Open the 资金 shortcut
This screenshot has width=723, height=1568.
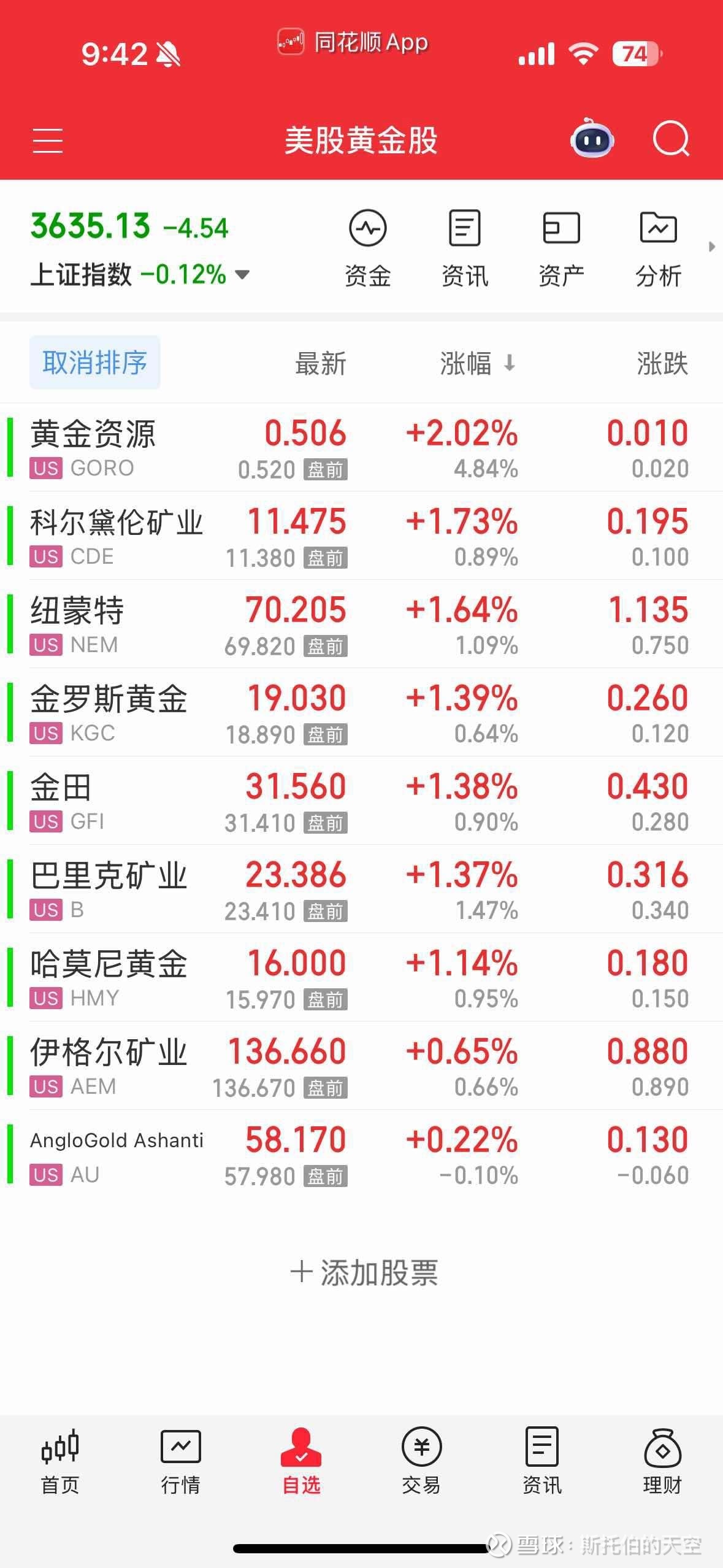(x=367, y=249)
